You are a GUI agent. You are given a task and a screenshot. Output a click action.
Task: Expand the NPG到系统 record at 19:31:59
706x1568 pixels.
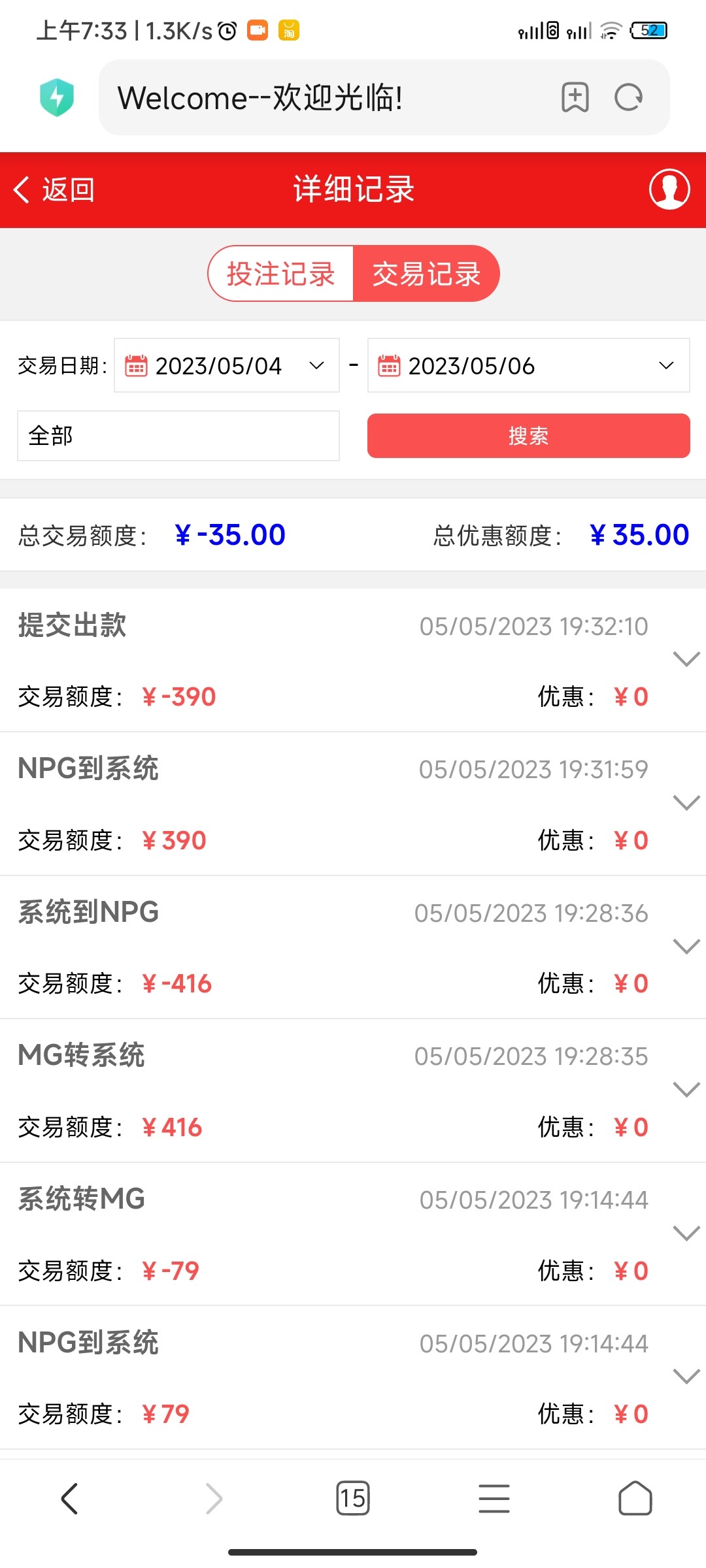(x=686, y=803)
